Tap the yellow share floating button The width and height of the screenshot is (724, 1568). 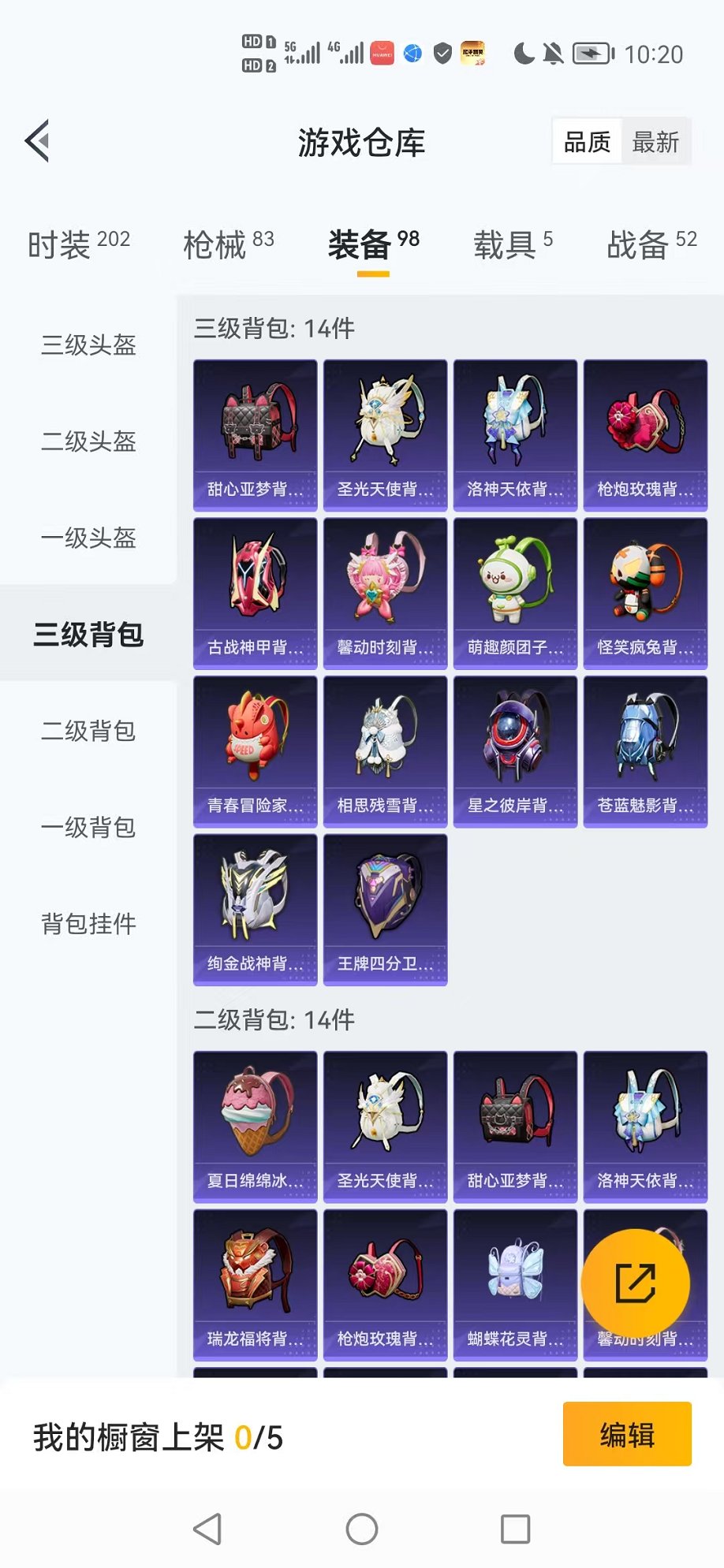635,1283
